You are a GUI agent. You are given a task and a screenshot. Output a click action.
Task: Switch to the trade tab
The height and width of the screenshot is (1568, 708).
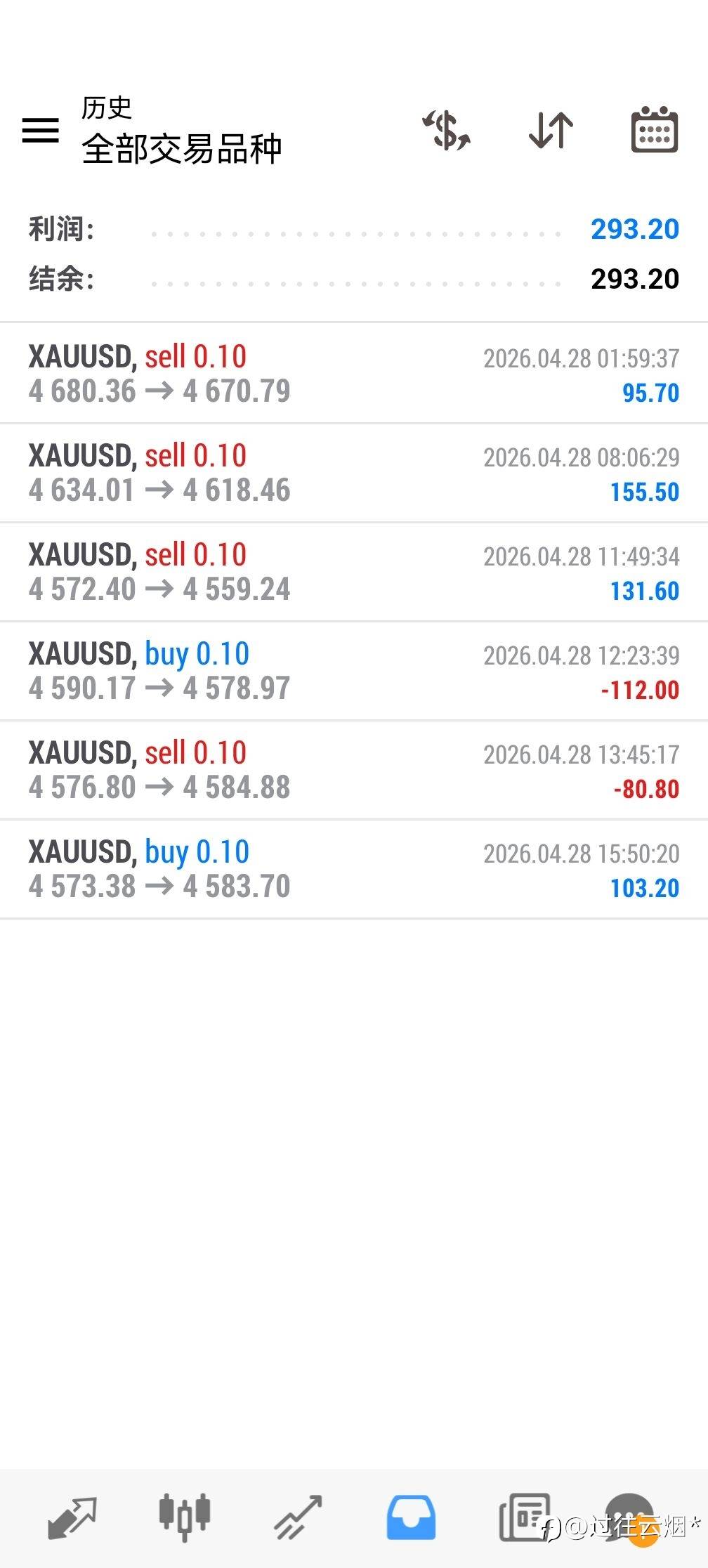(x=298, y=1517)
